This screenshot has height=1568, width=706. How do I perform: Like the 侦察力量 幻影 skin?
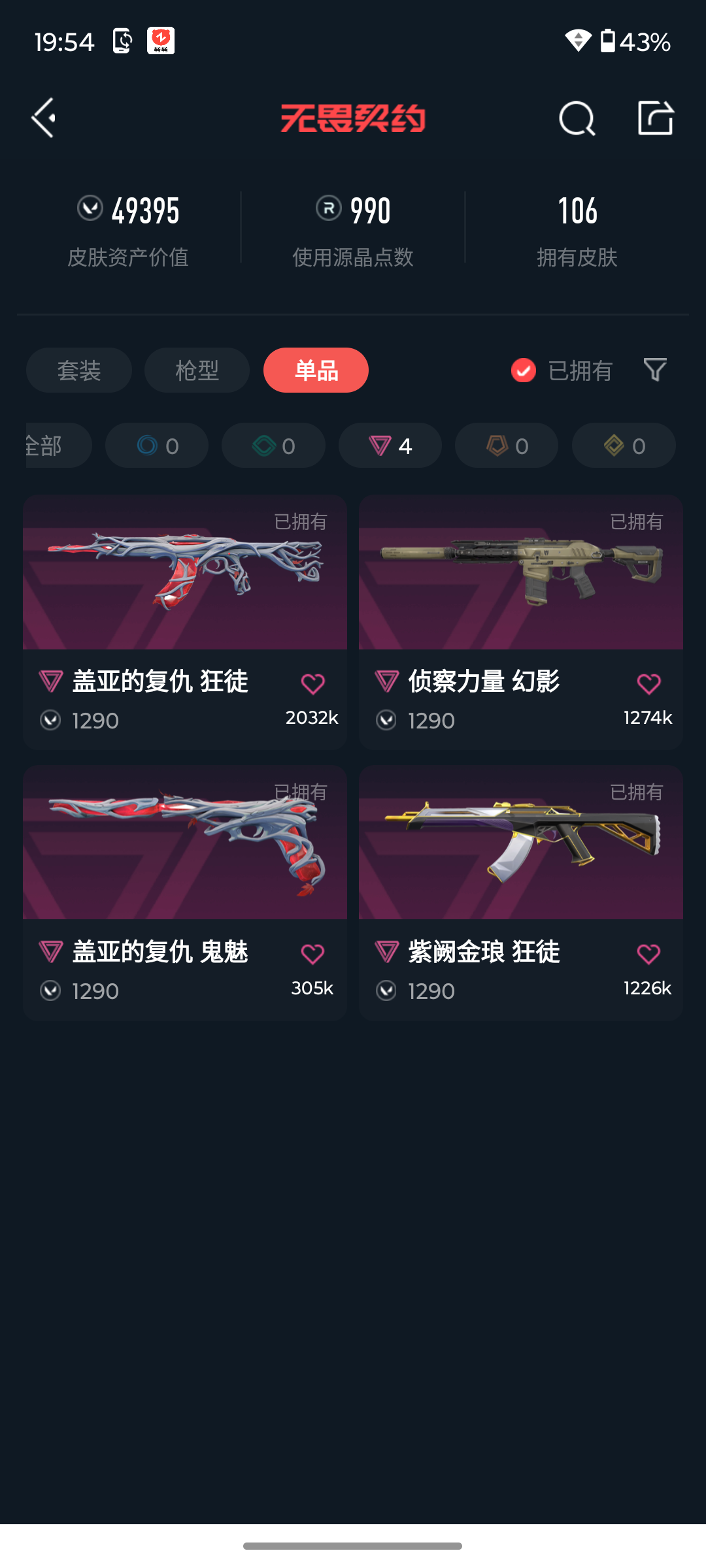[x=648, y=684]
